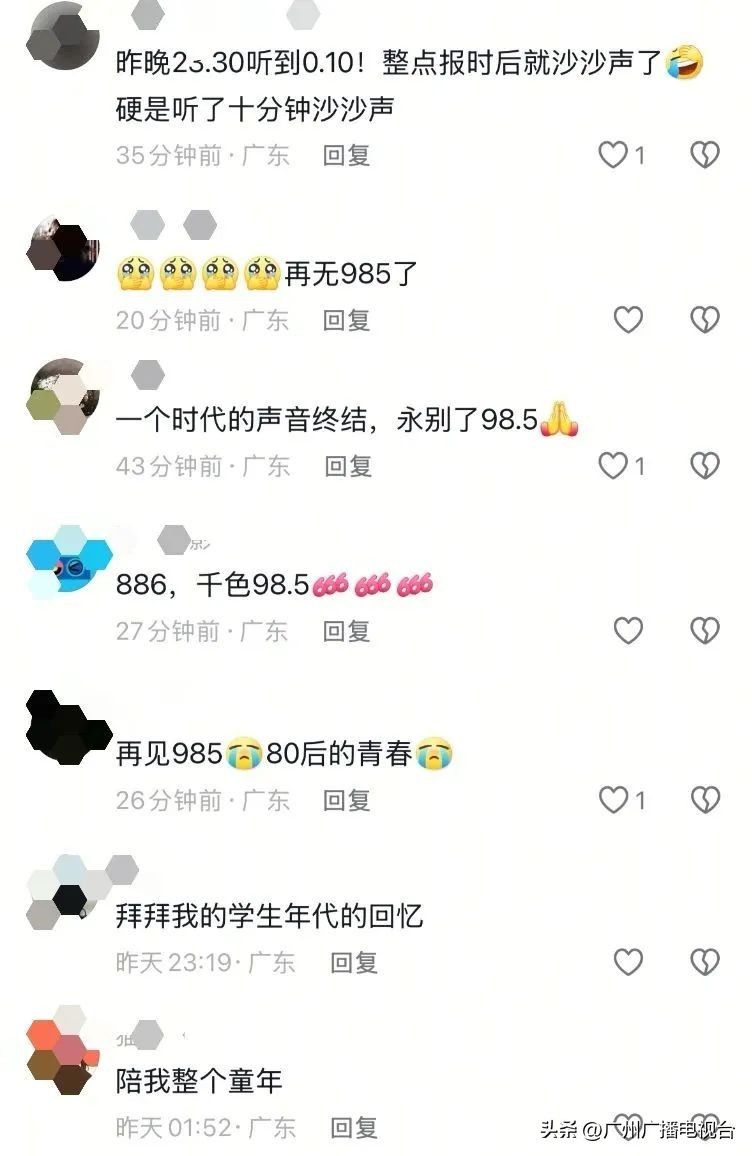Reply to 一个时代的声音终结 comment
752x1156 pixels.
346,466
